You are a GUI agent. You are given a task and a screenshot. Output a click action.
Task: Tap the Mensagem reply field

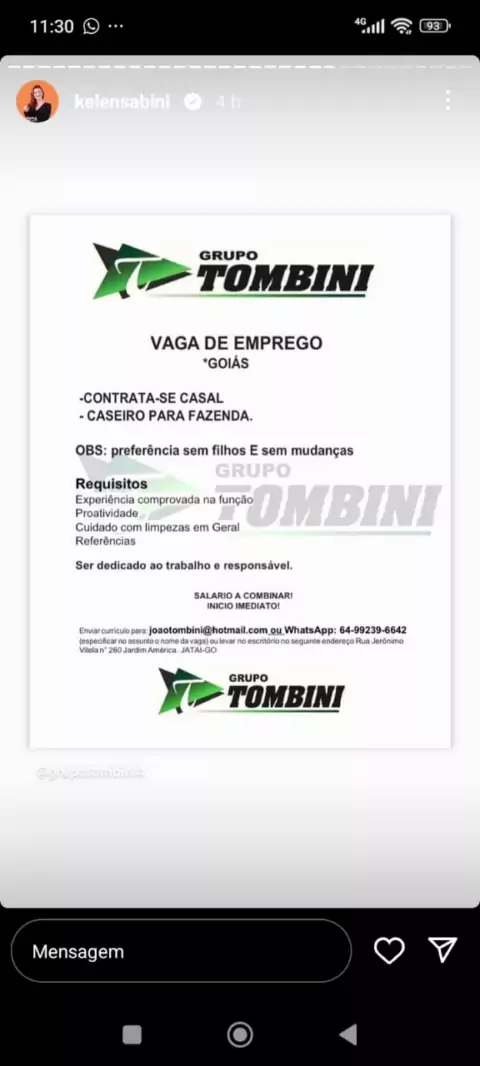182,950
